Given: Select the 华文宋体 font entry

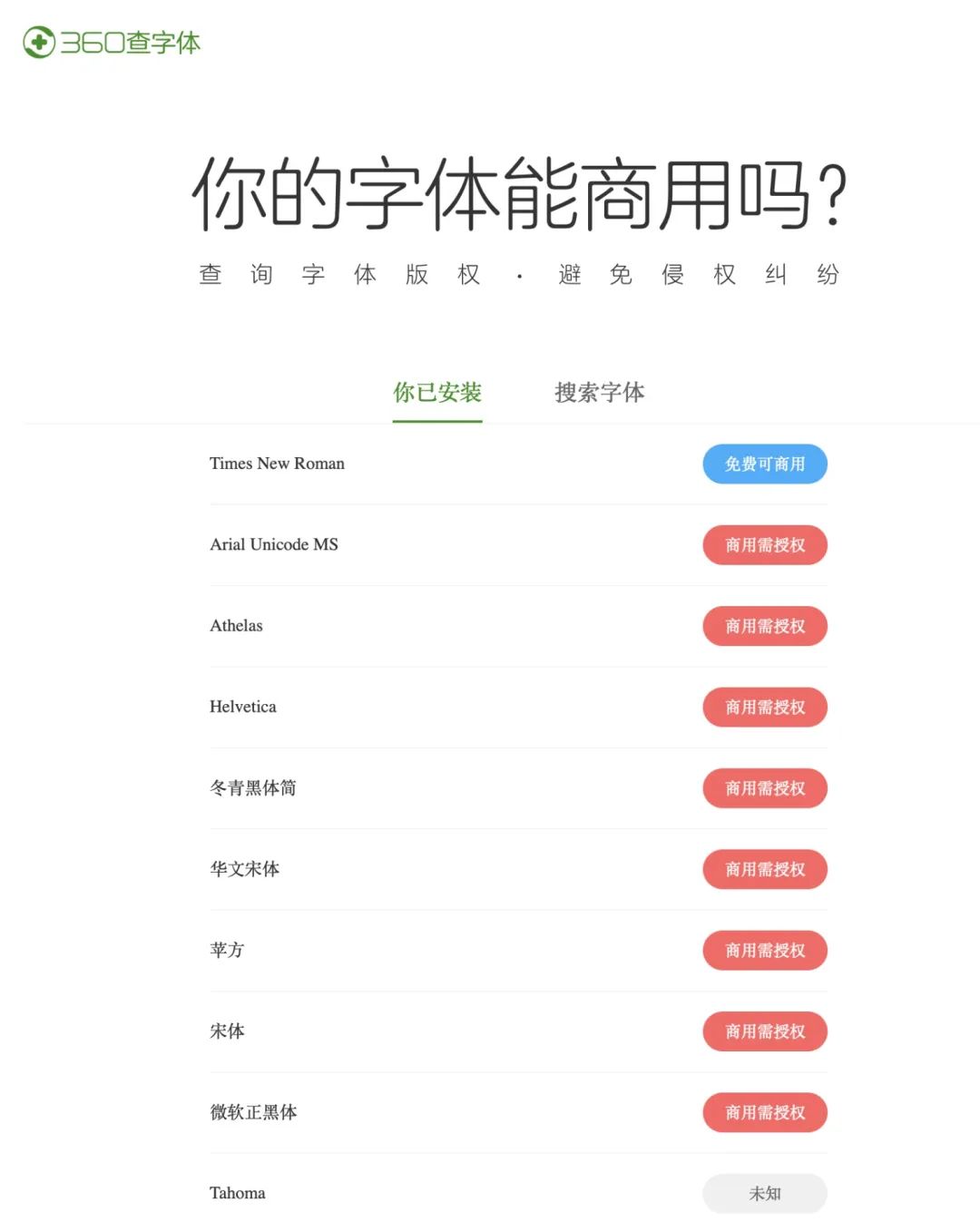Looking at the screenshot, I should click(x=243, y=869).
